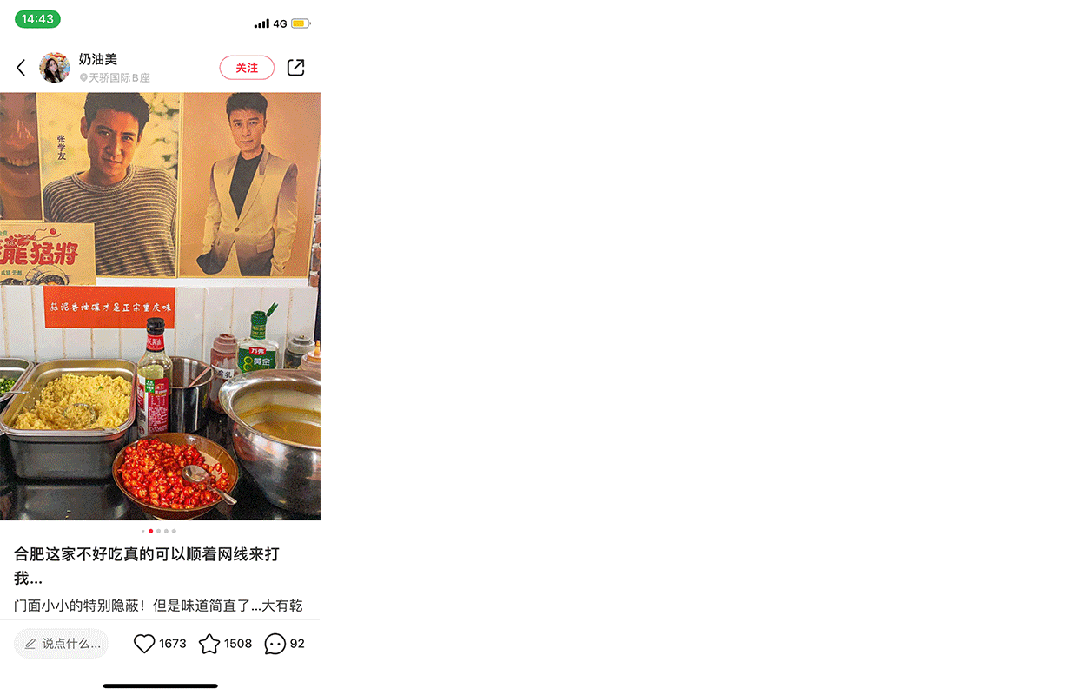Follow the author with 关注 button
The width and height of the screenshot is (1079, 695).
pyautogui.click(x=247, y=68)
